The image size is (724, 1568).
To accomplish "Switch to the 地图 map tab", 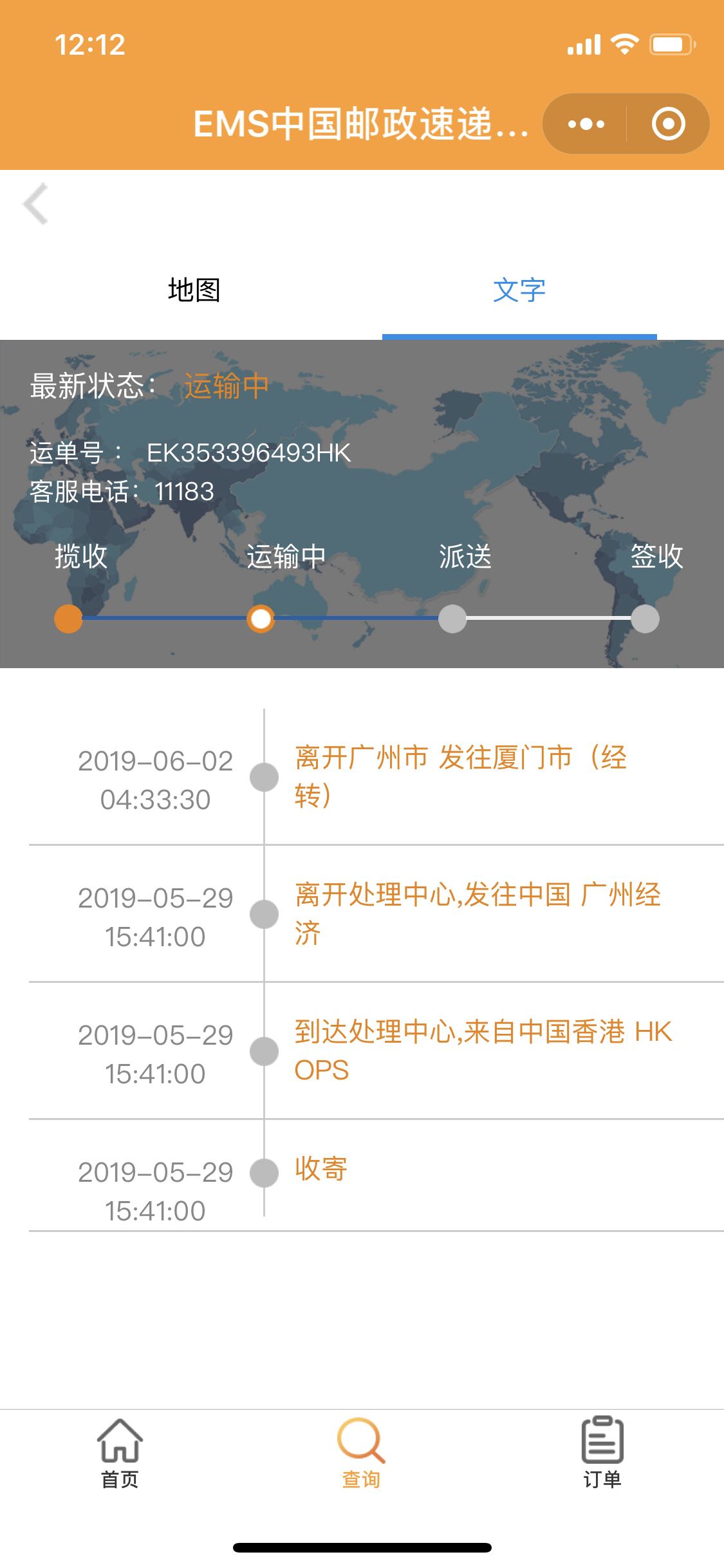I will click(x=194, y=290).
